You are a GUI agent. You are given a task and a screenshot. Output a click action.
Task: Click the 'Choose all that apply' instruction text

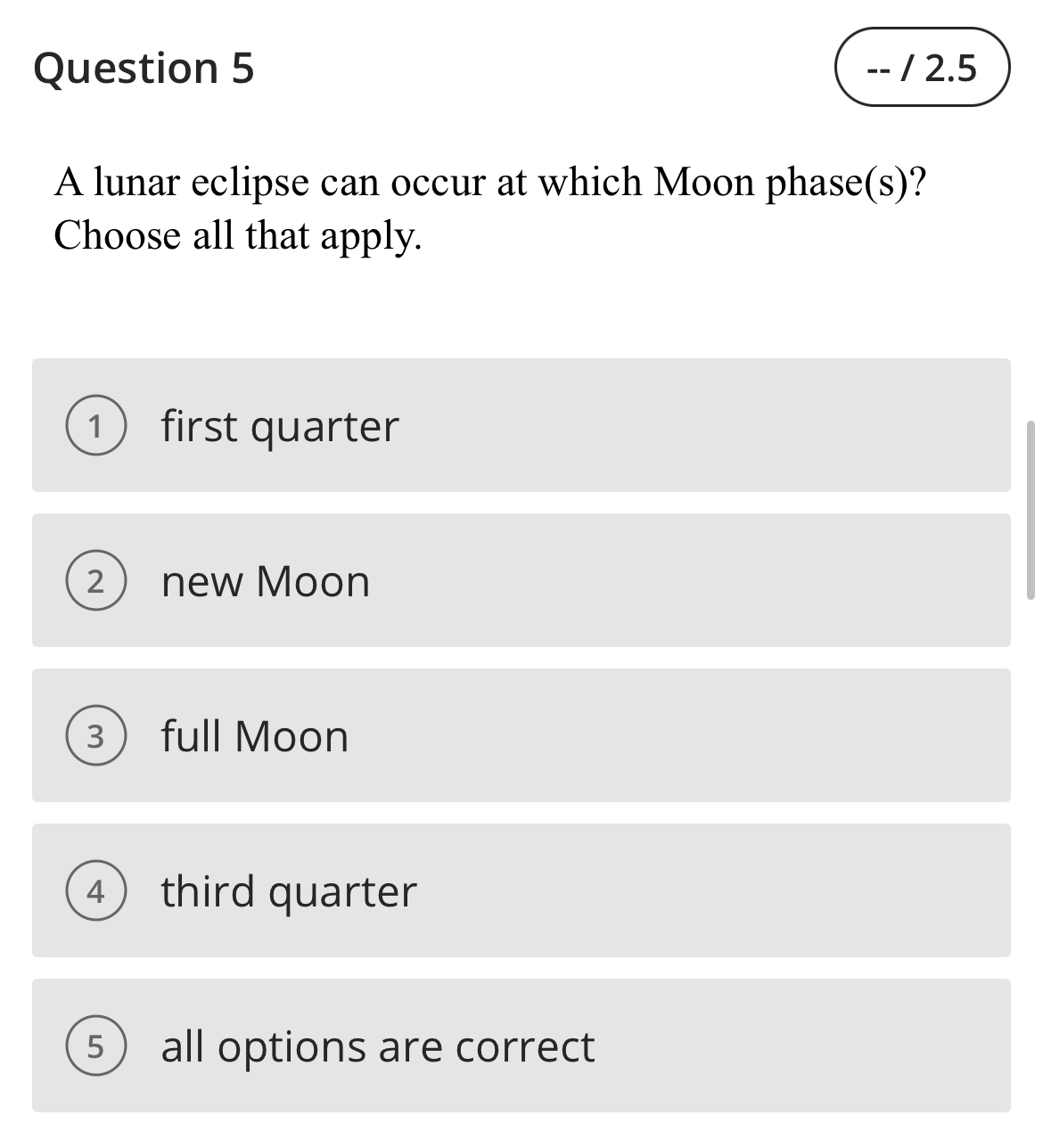point(237,234)
